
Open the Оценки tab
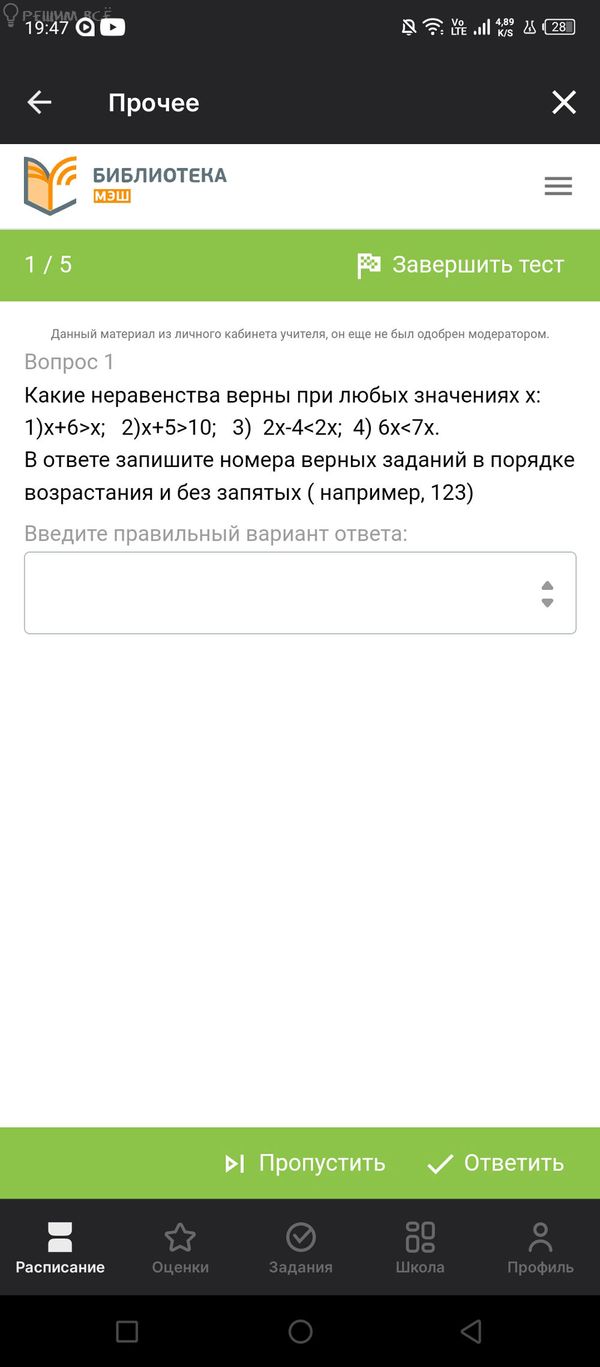pyautogui.click(x=180, y=1247)
